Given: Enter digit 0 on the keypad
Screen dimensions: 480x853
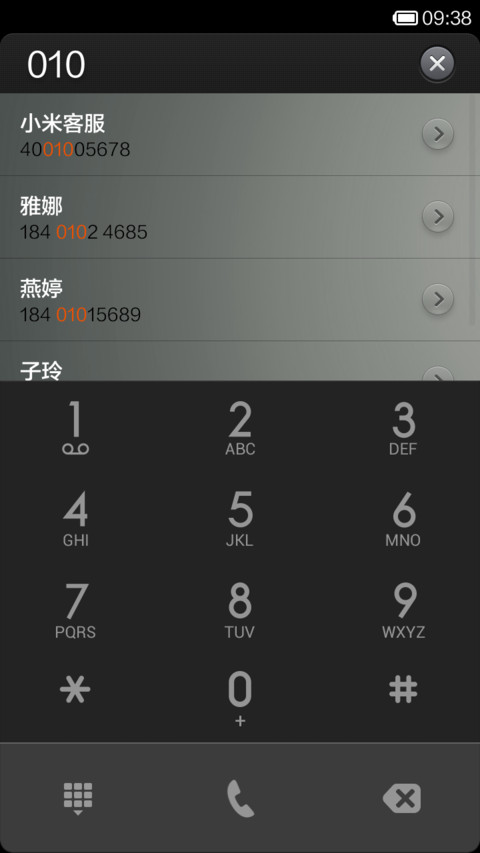Looking at the screenshot, I should (x=240, y=697).
